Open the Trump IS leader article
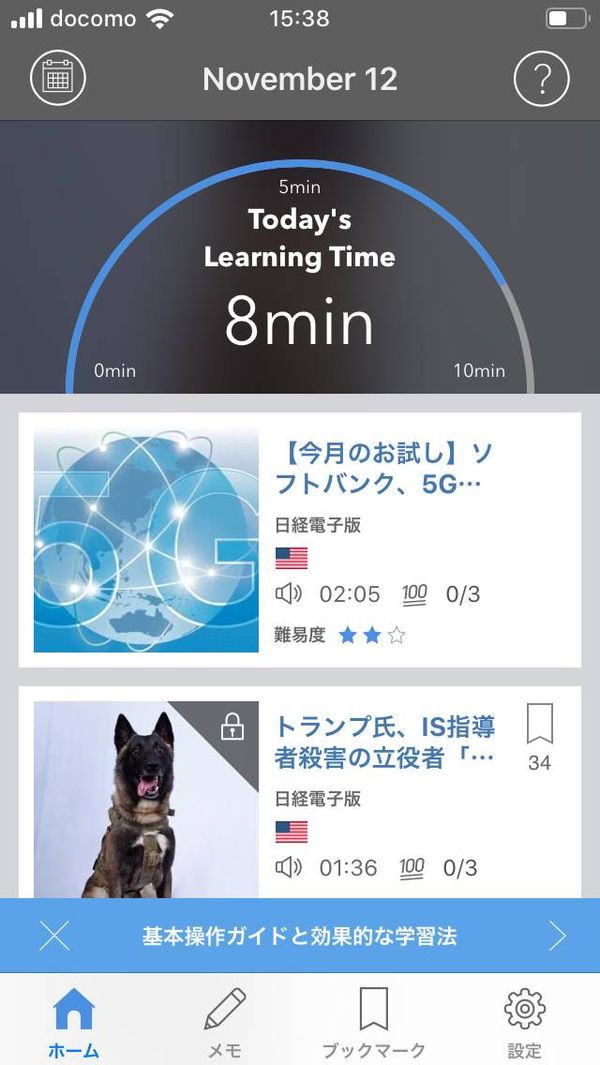 click(300, 793)
